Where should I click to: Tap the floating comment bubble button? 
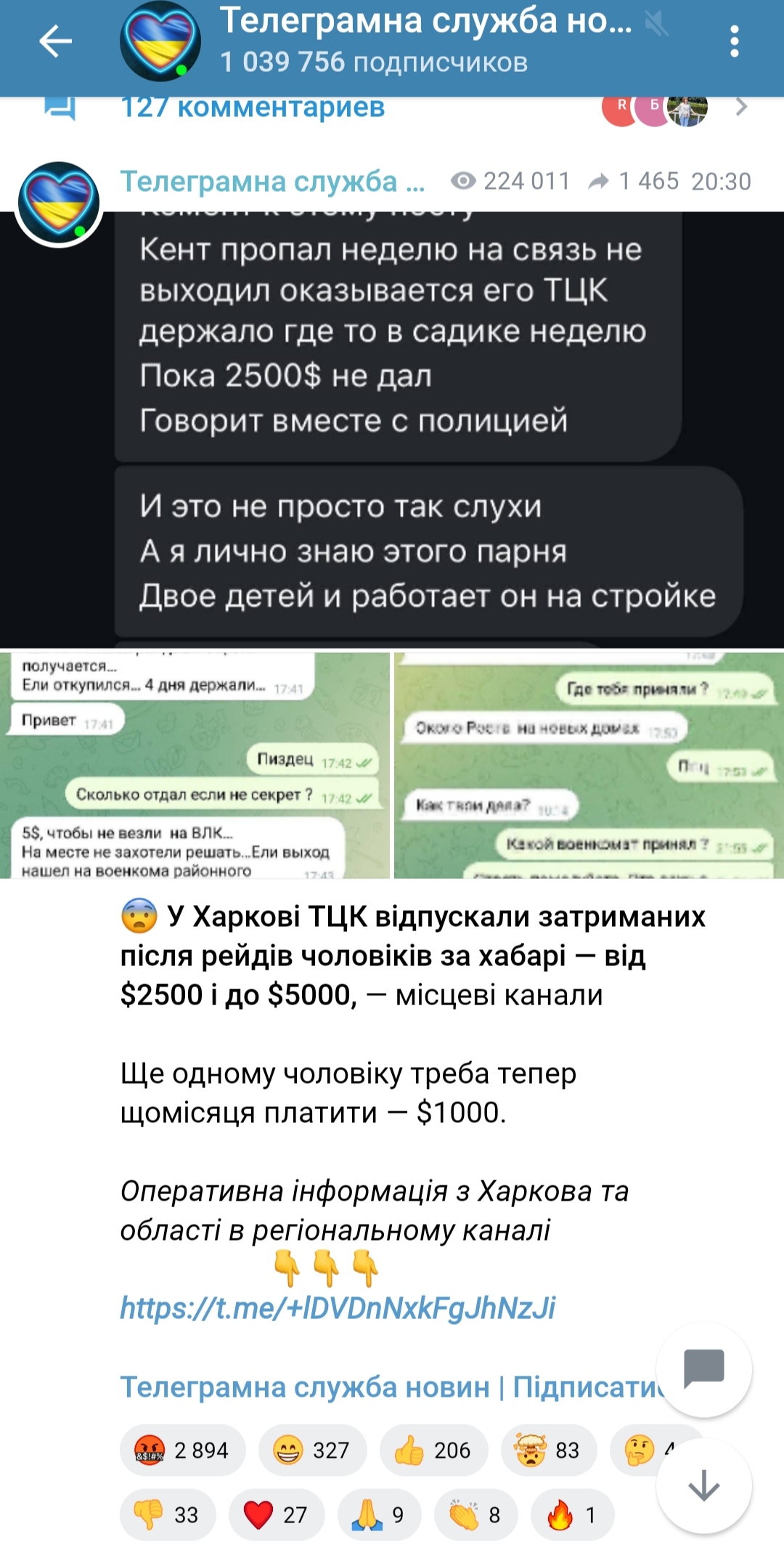pyautogui.click(x=703, y=1369)
